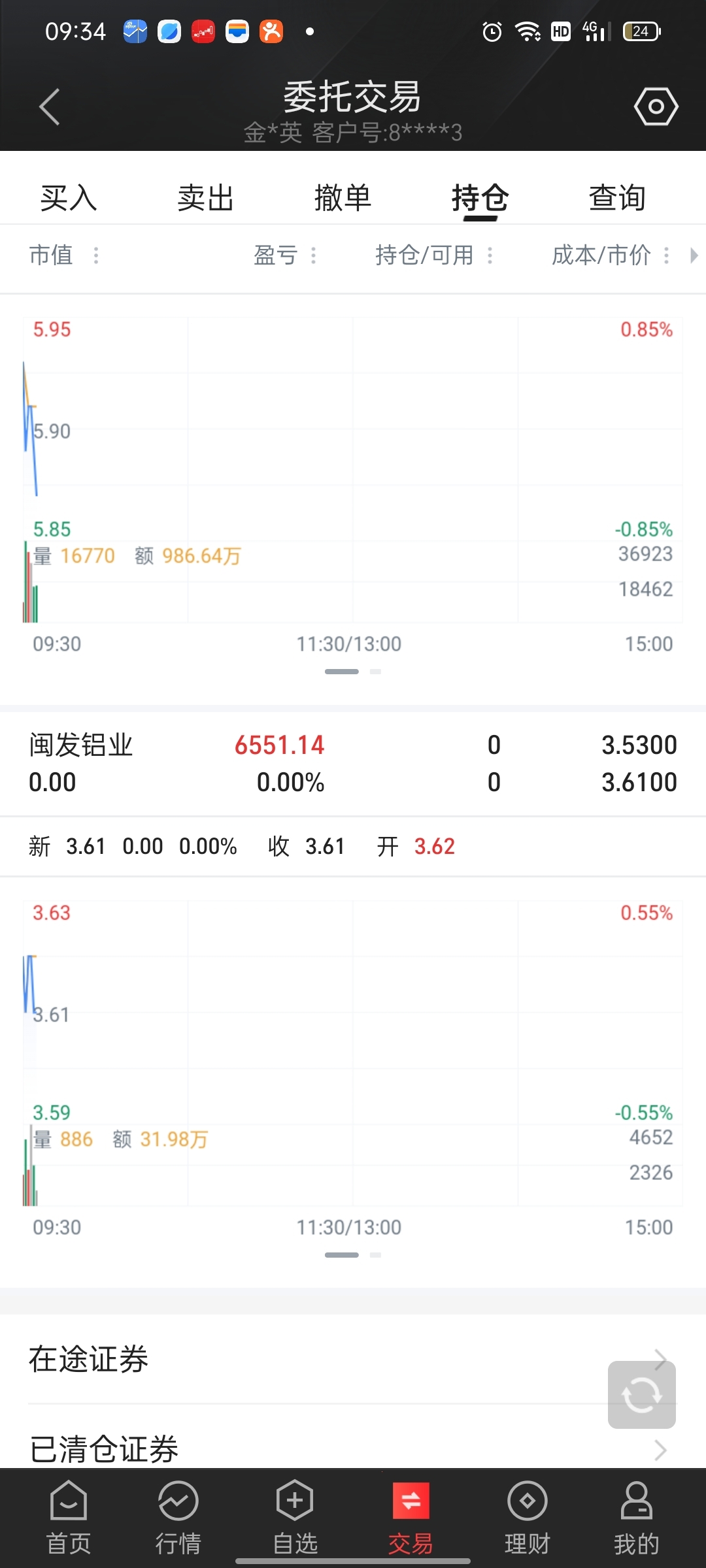Open the 撤单 tab
The width and height of the screenshot is (706, 1568).
(x=343, y=197)
